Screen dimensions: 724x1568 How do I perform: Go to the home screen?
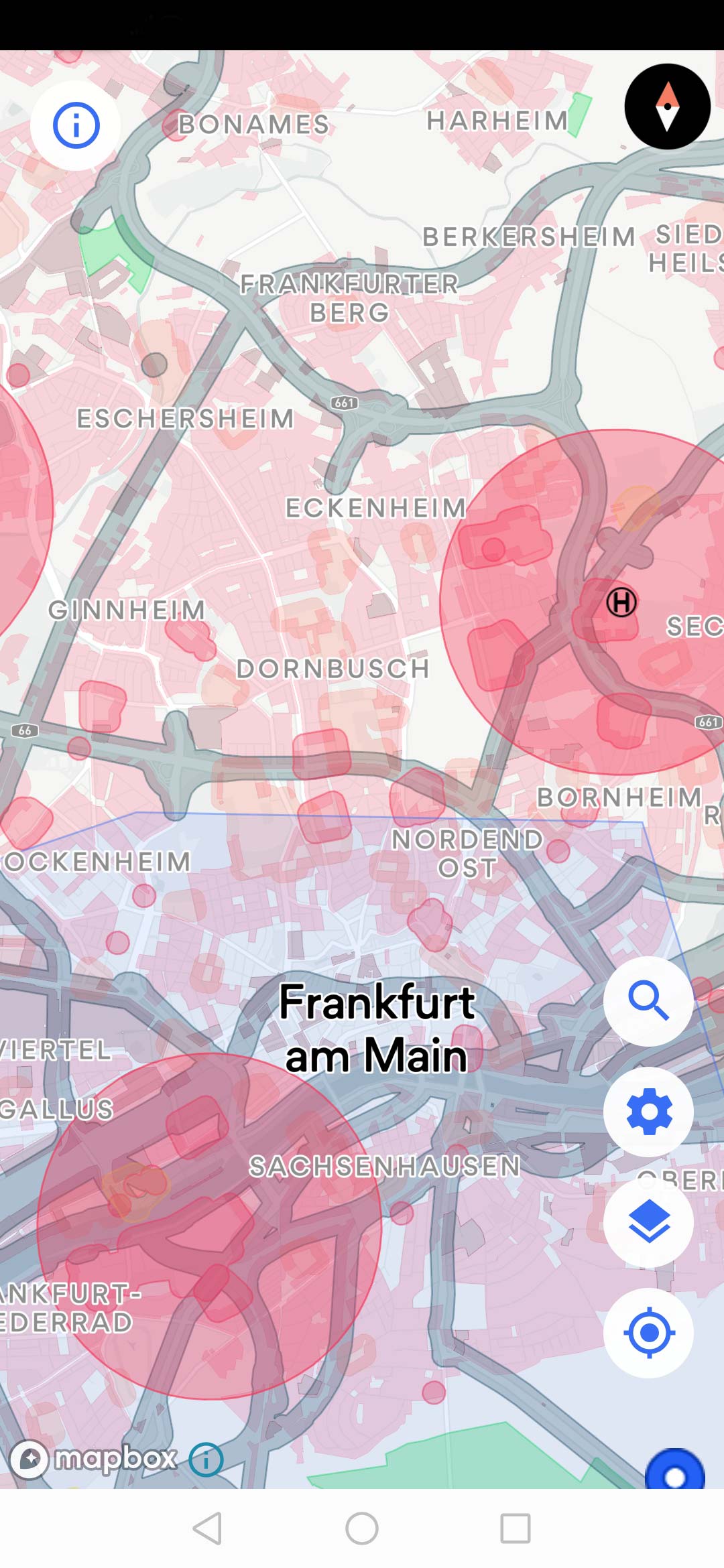tap(362, 1528)
